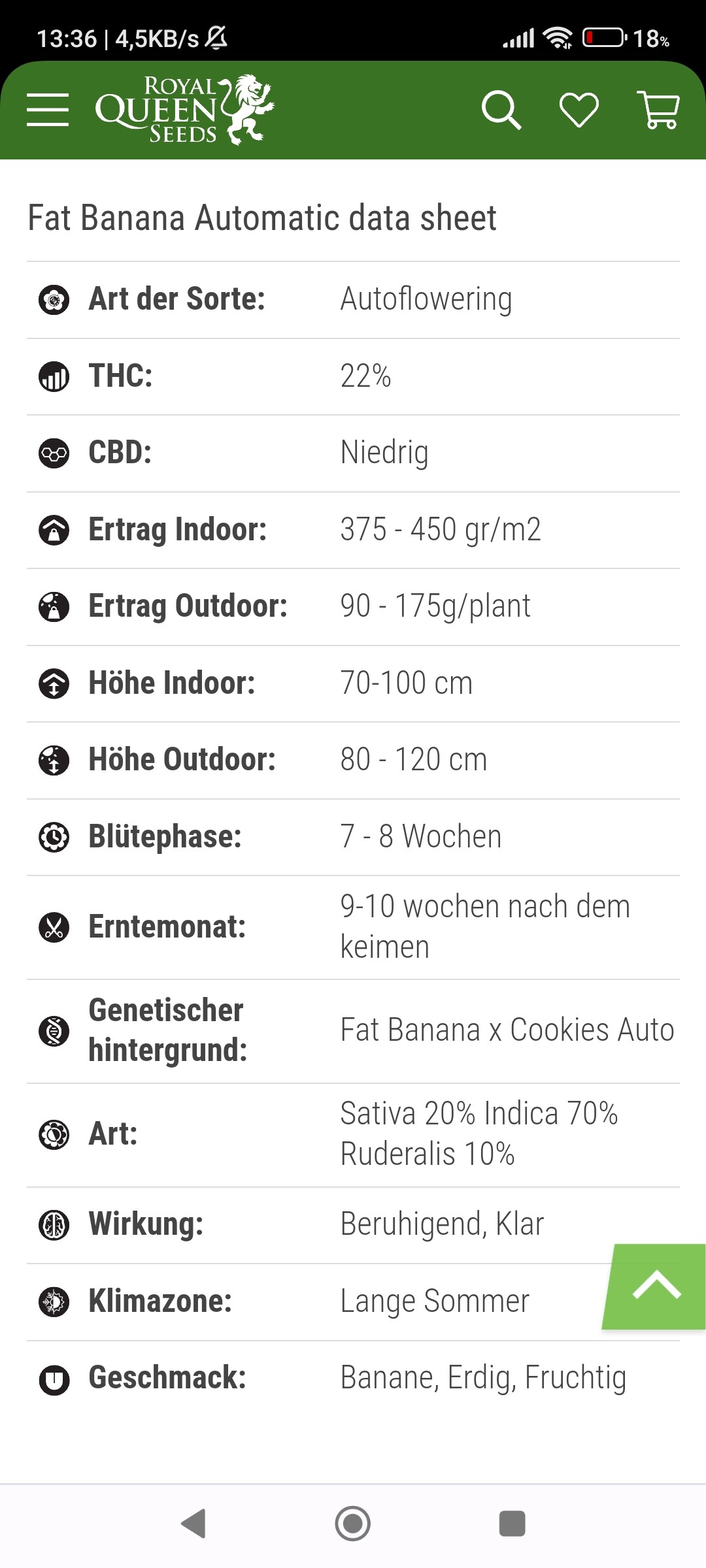706x1568 pixels.
Task: Go back using system navigation
Action: coord(193,1524)
